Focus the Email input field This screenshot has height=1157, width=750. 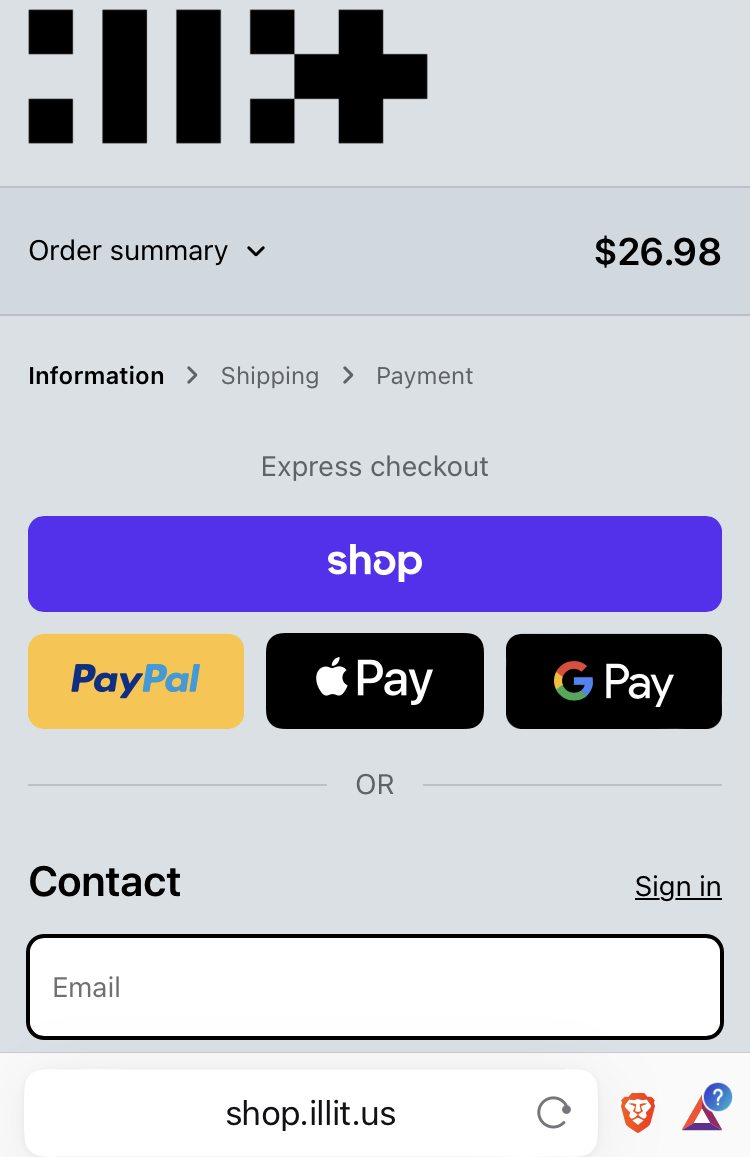tap(375, 987)
